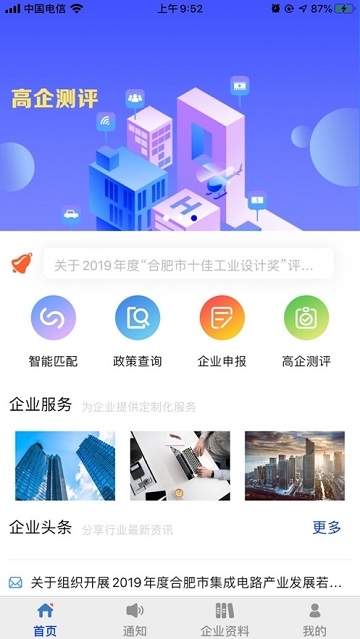Screen dimensions: 360x639
Task: Switch to the 通知 tab
Action: coord(135,619)
